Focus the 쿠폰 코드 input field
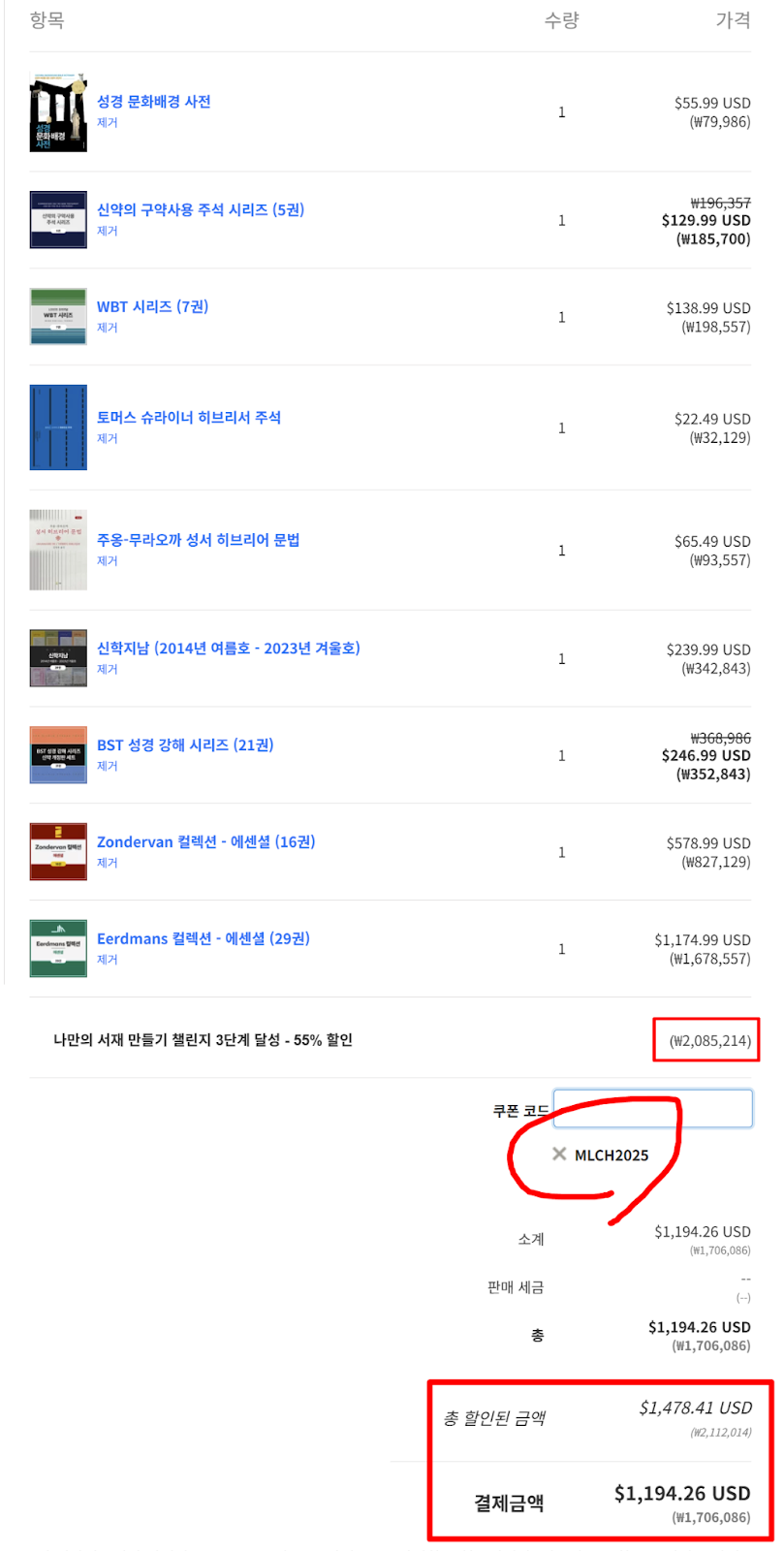 tap(652, 1108)
